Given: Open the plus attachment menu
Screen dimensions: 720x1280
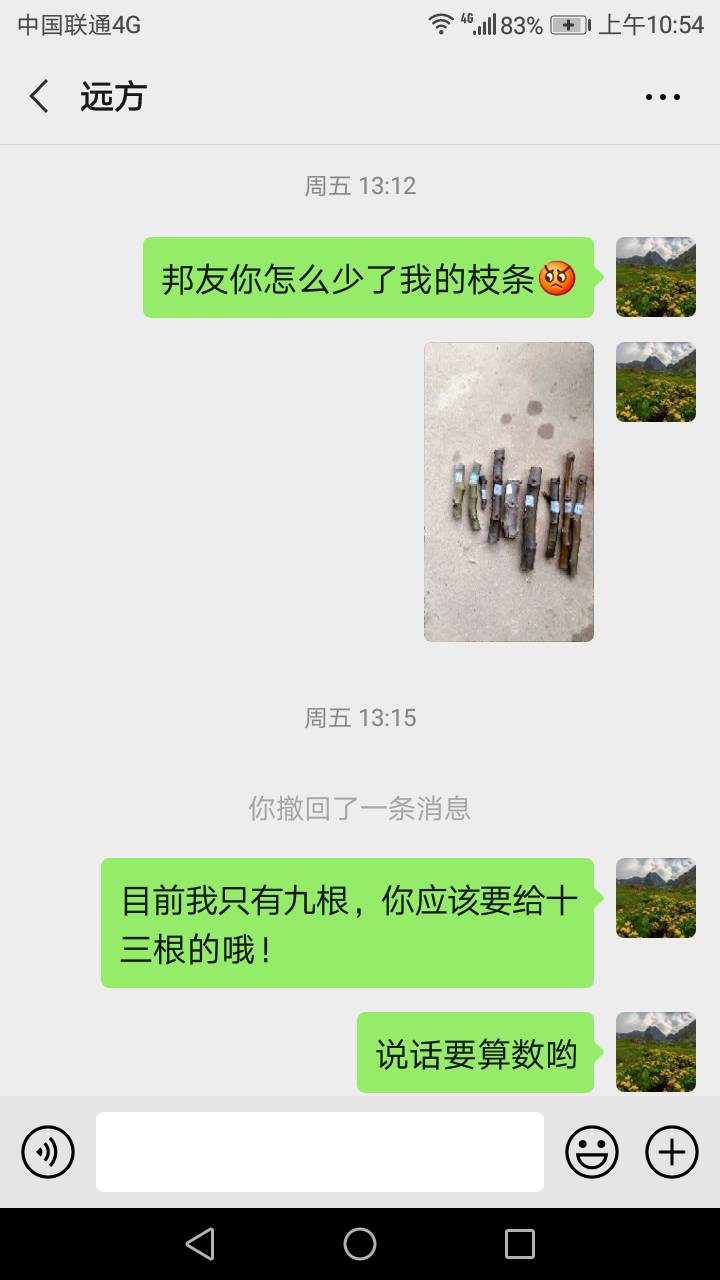Looking at the screenshot, I should click(x=672, y=1152).
